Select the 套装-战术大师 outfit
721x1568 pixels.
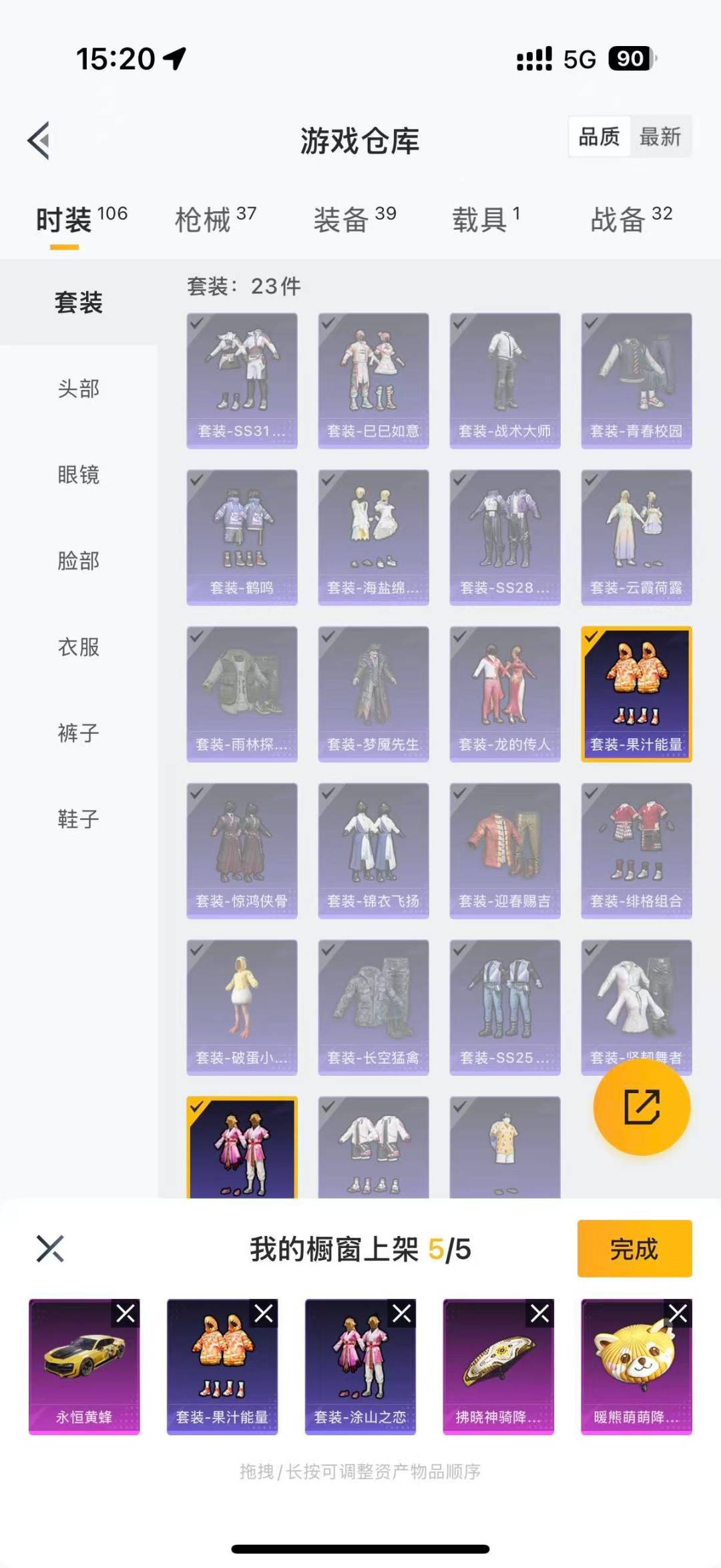(x=505, y=381)
